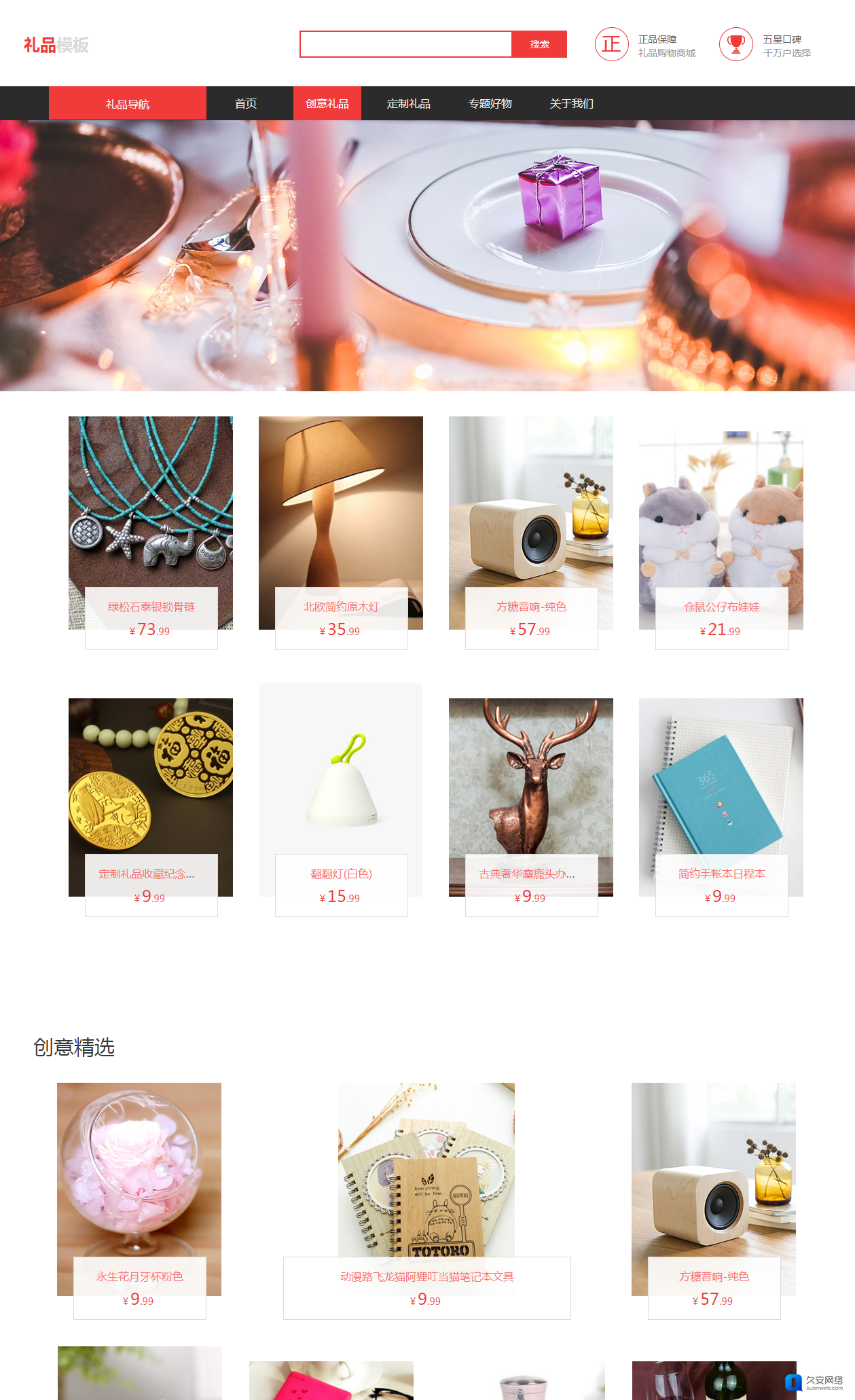Select the 专题好物 tab
Screen dimensions: 855x1400
(x=490, y=104)
